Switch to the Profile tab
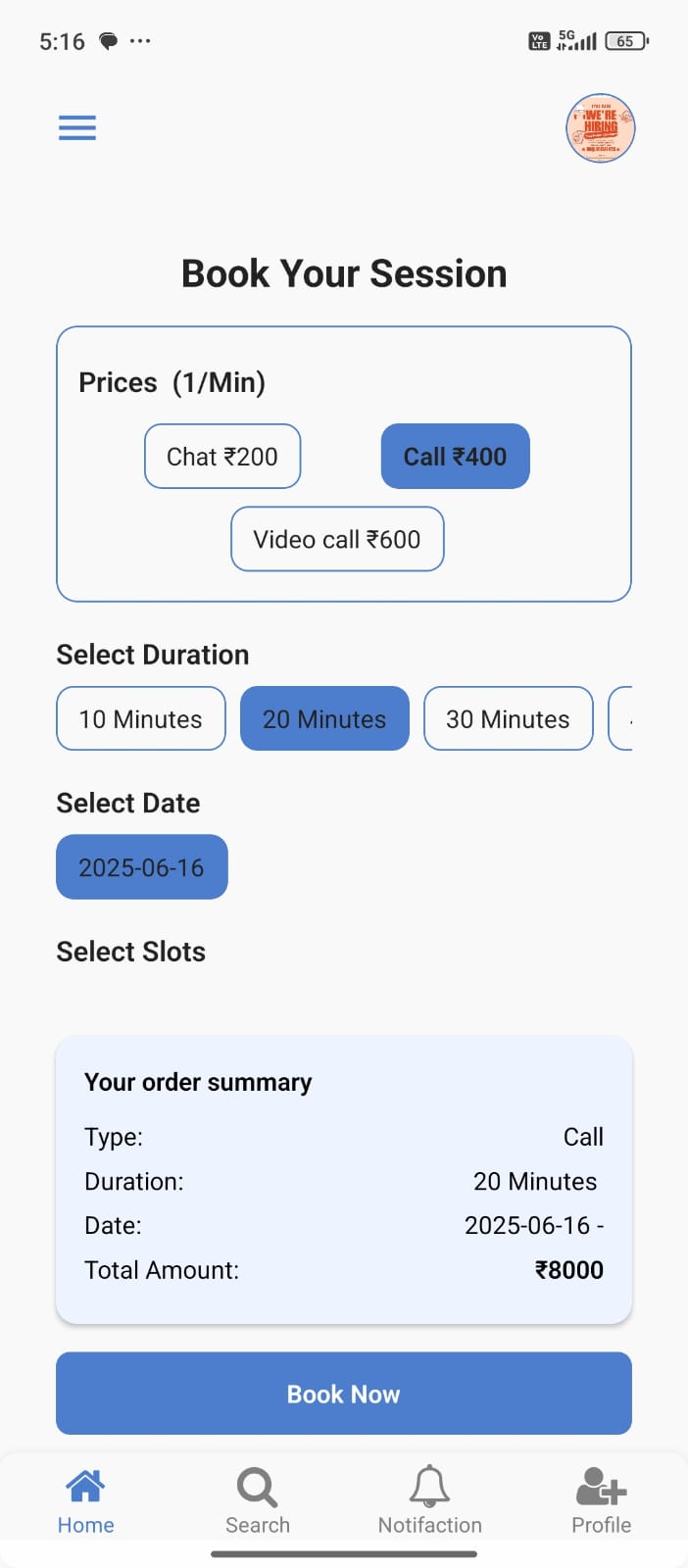Viewport: 688px width, 1568px height. (x=601, y=1500)
